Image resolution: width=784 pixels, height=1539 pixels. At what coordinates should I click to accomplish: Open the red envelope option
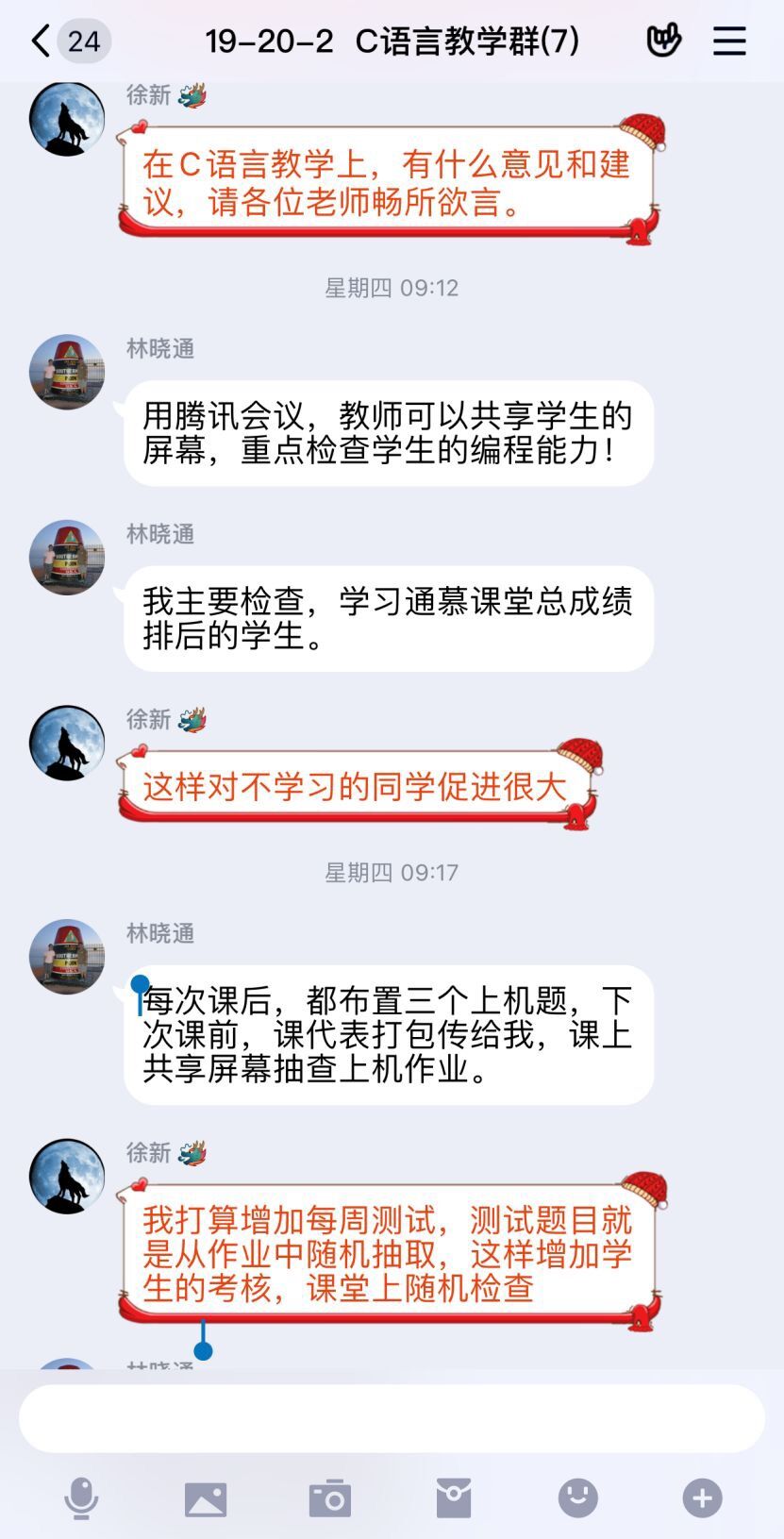click(x=454, y=1497)
